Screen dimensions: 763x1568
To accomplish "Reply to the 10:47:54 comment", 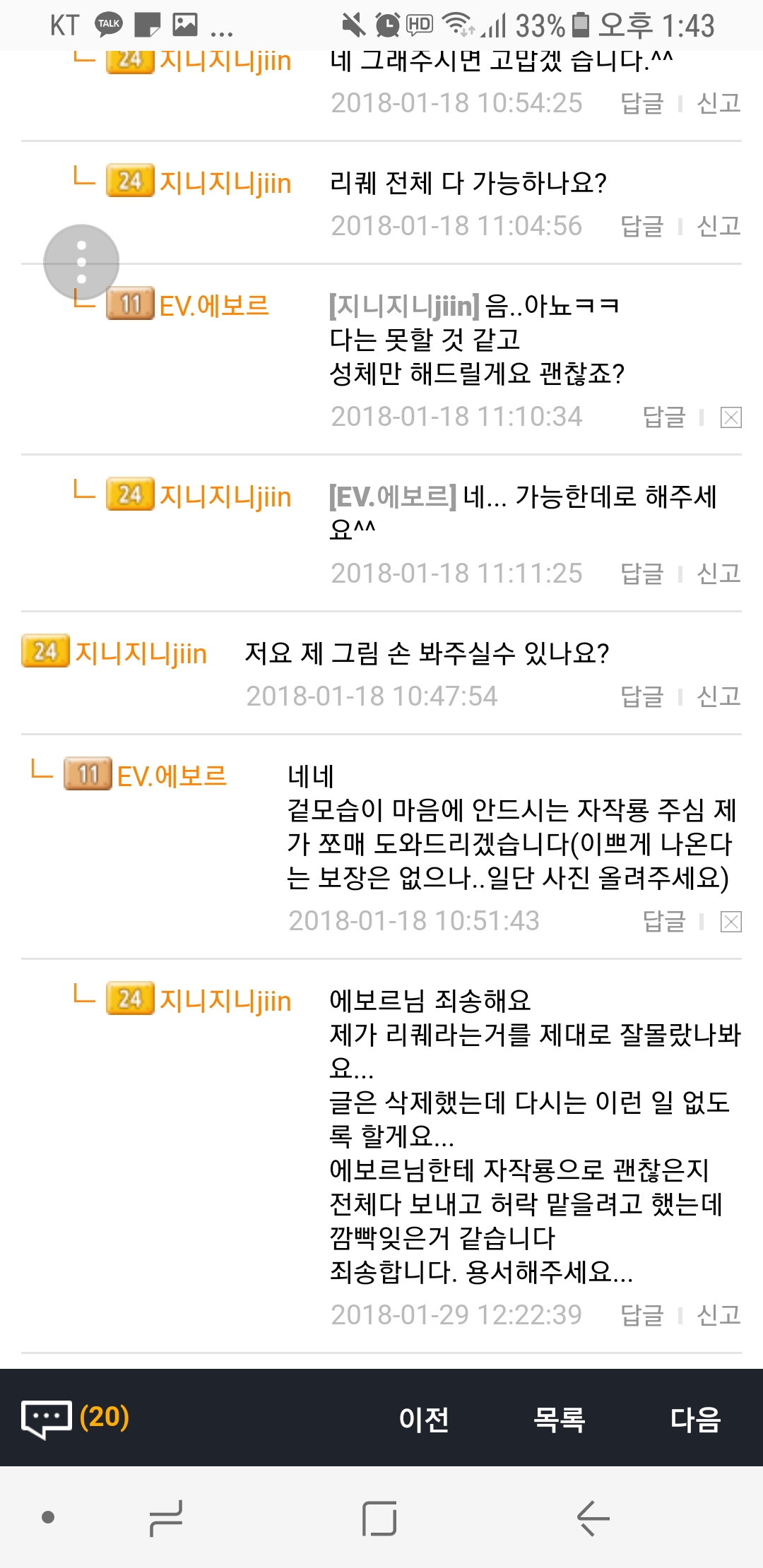I will pos(641,696).
